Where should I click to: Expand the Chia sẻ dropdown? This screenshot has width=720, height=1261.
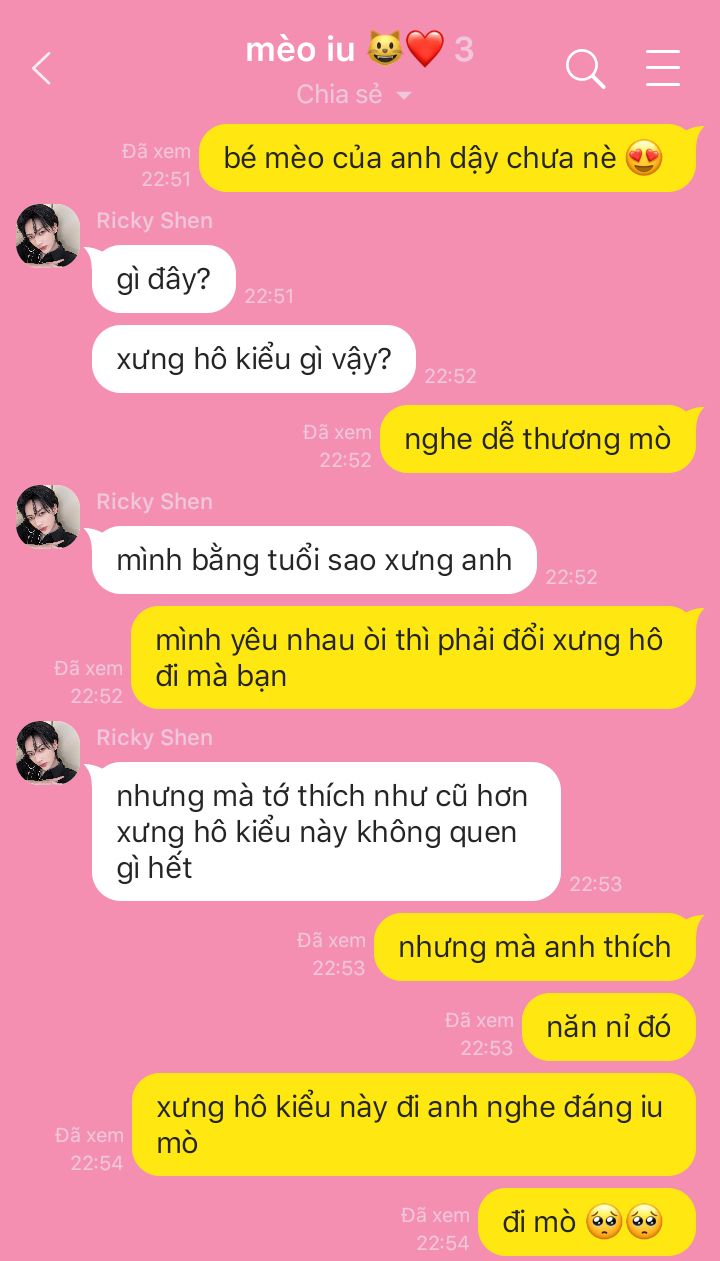click(354, 95)
